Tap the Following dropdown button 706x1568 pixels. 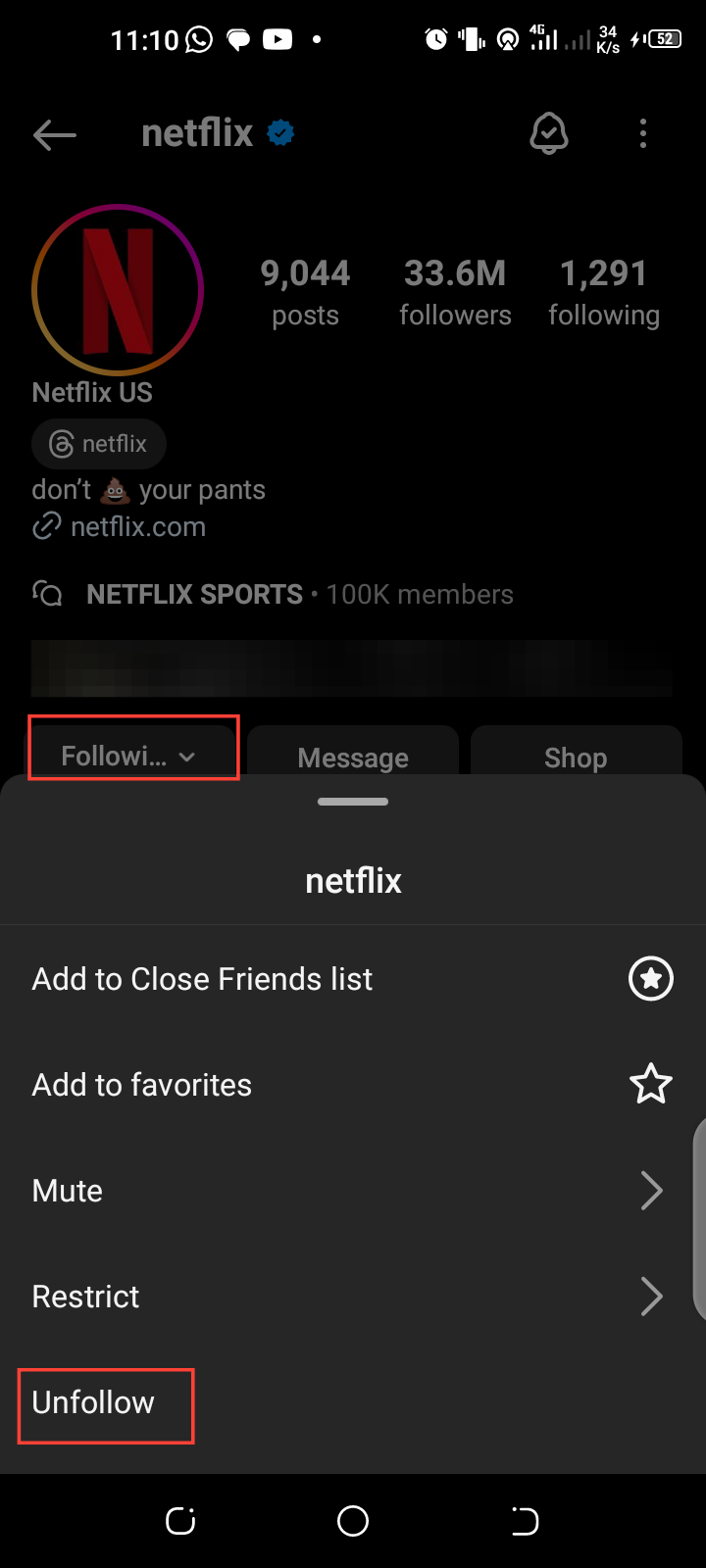coord(132,756)
